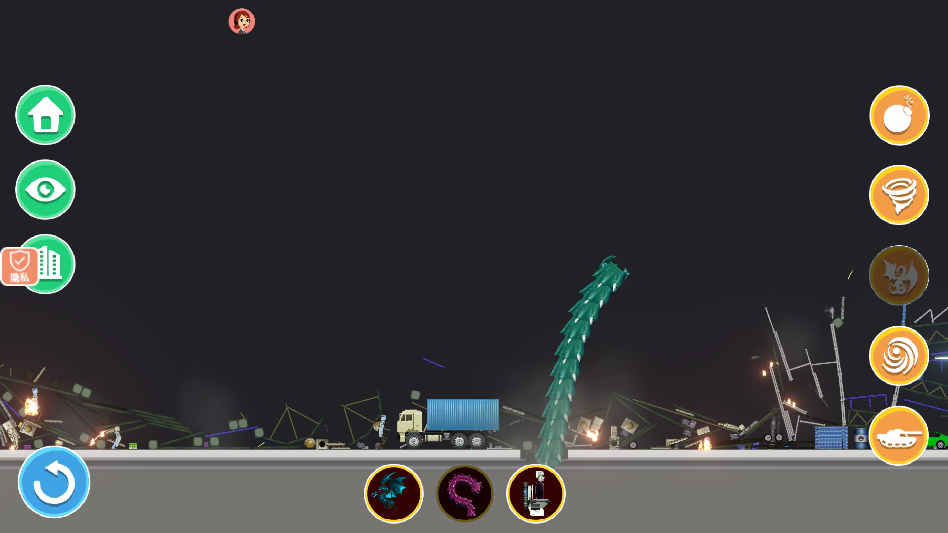Open the girl avatar icon at top
The height and width of the screenshot is (533, 948).
pyautogui.click(x=242, y=21)
